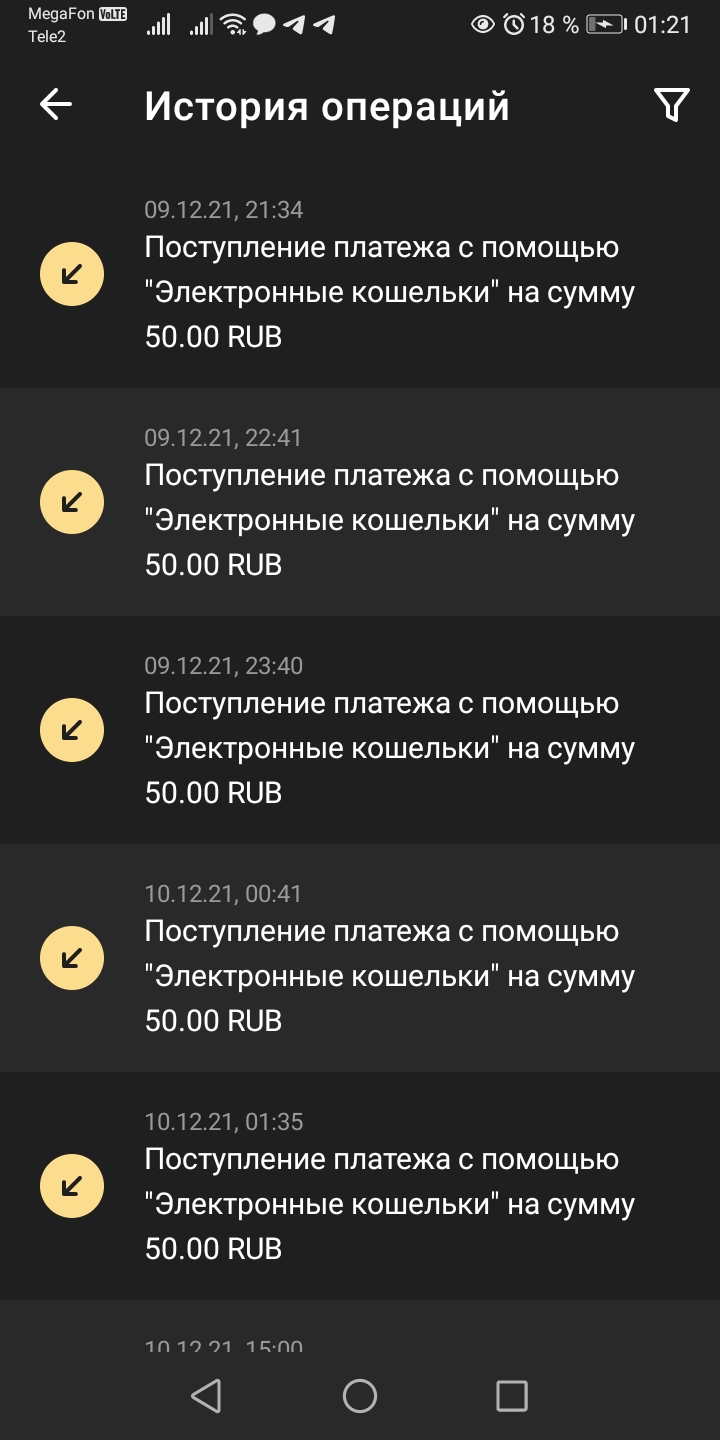This screenshot has height=1440, width=720.
Task: Open the payment from 09.12.21, 23:40
Action: (360, 730)
